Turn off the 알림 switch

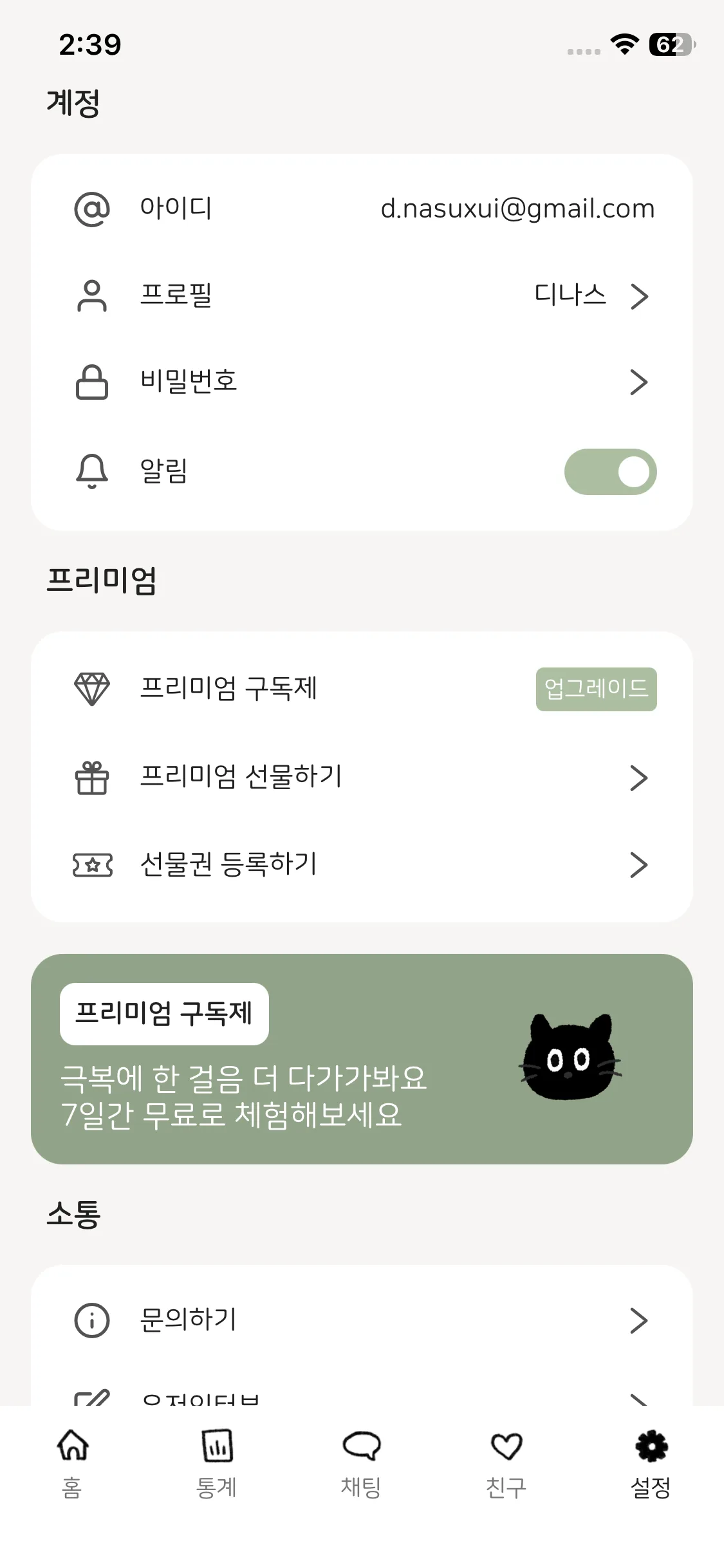(610, 472)
